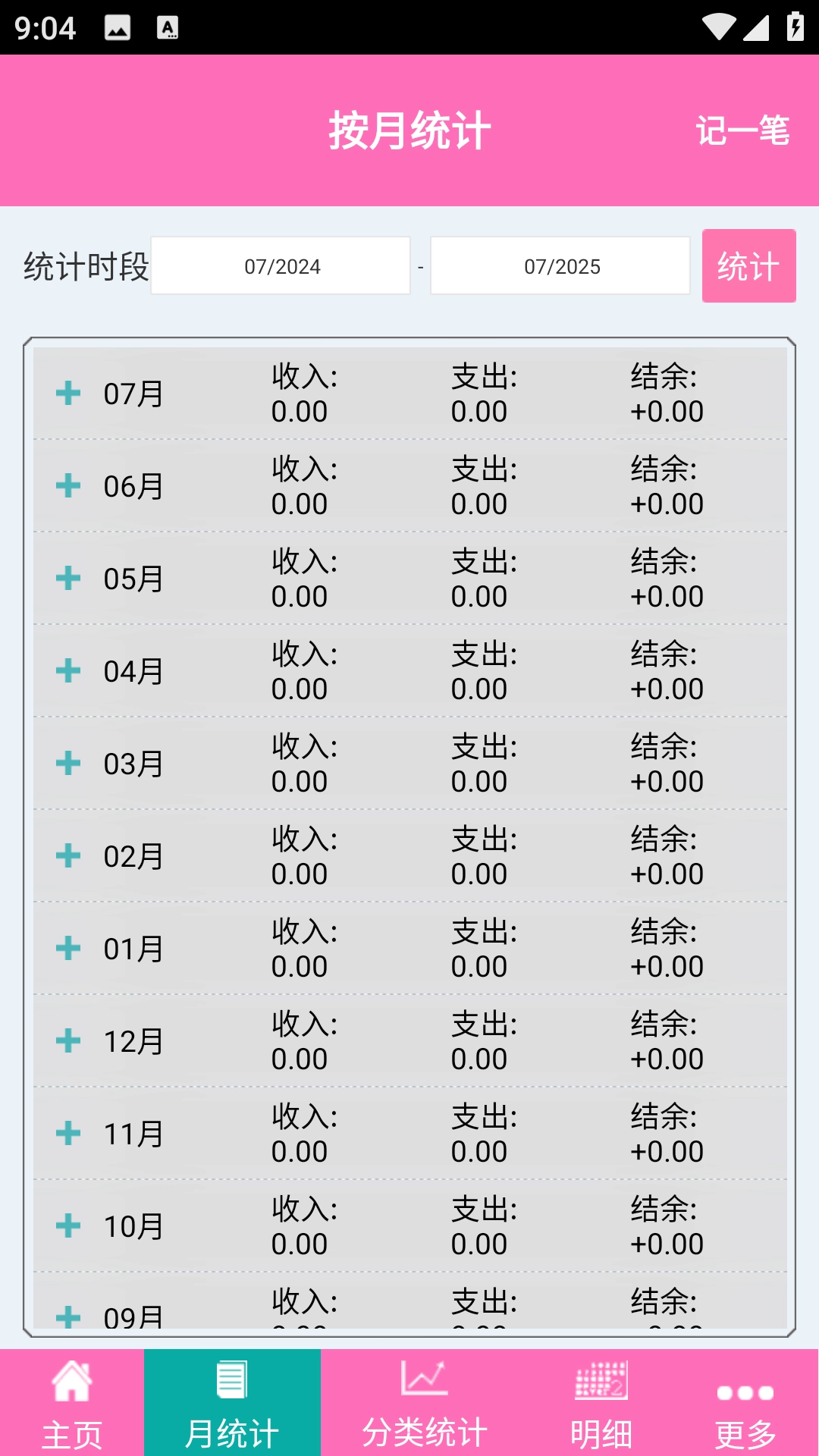819x1456 pixels.
Task: Expand the 03月 month details
Action: pos(69,764)
